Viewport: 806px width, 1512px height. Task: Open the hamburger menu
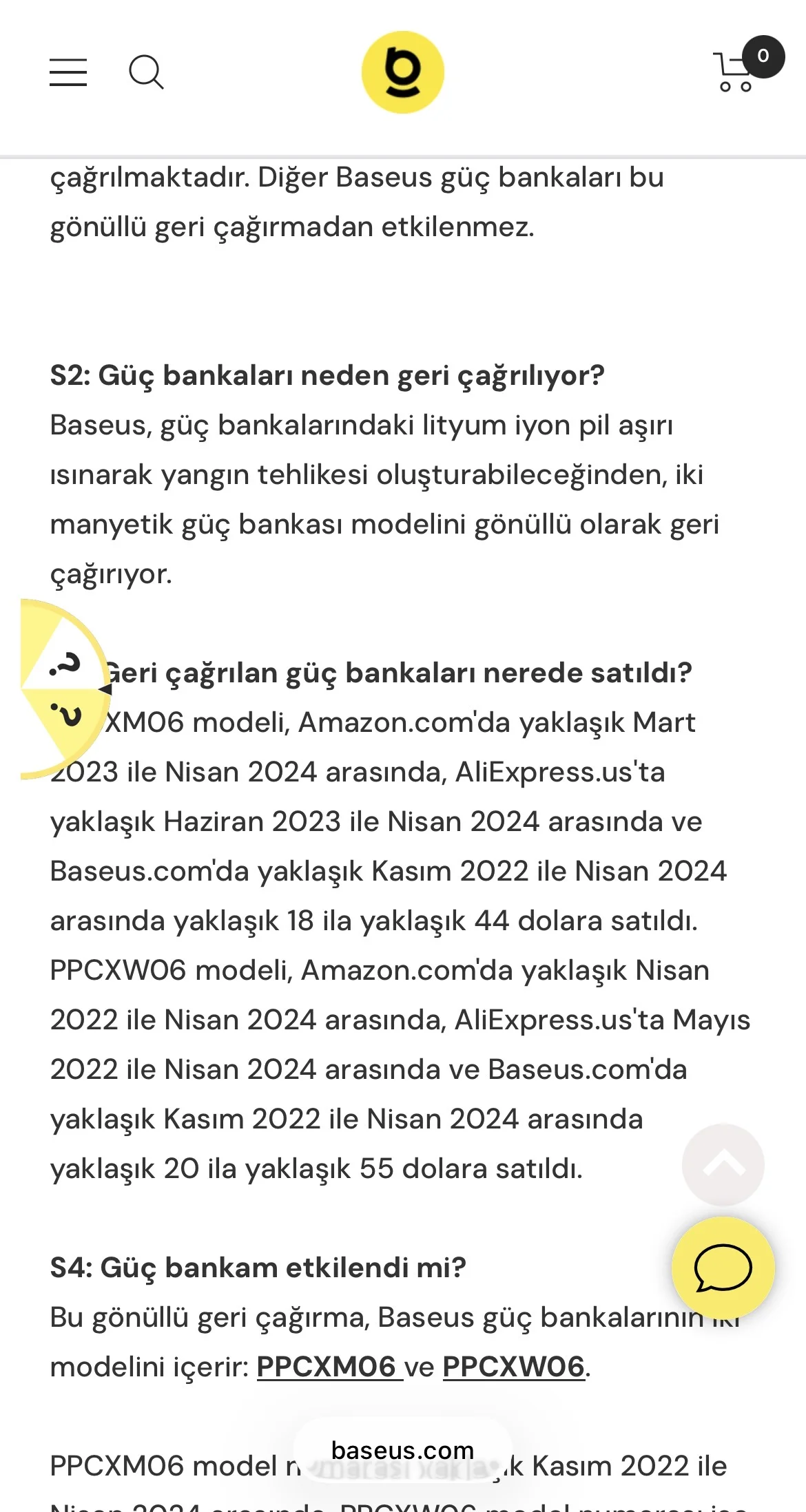click(68, 72)
